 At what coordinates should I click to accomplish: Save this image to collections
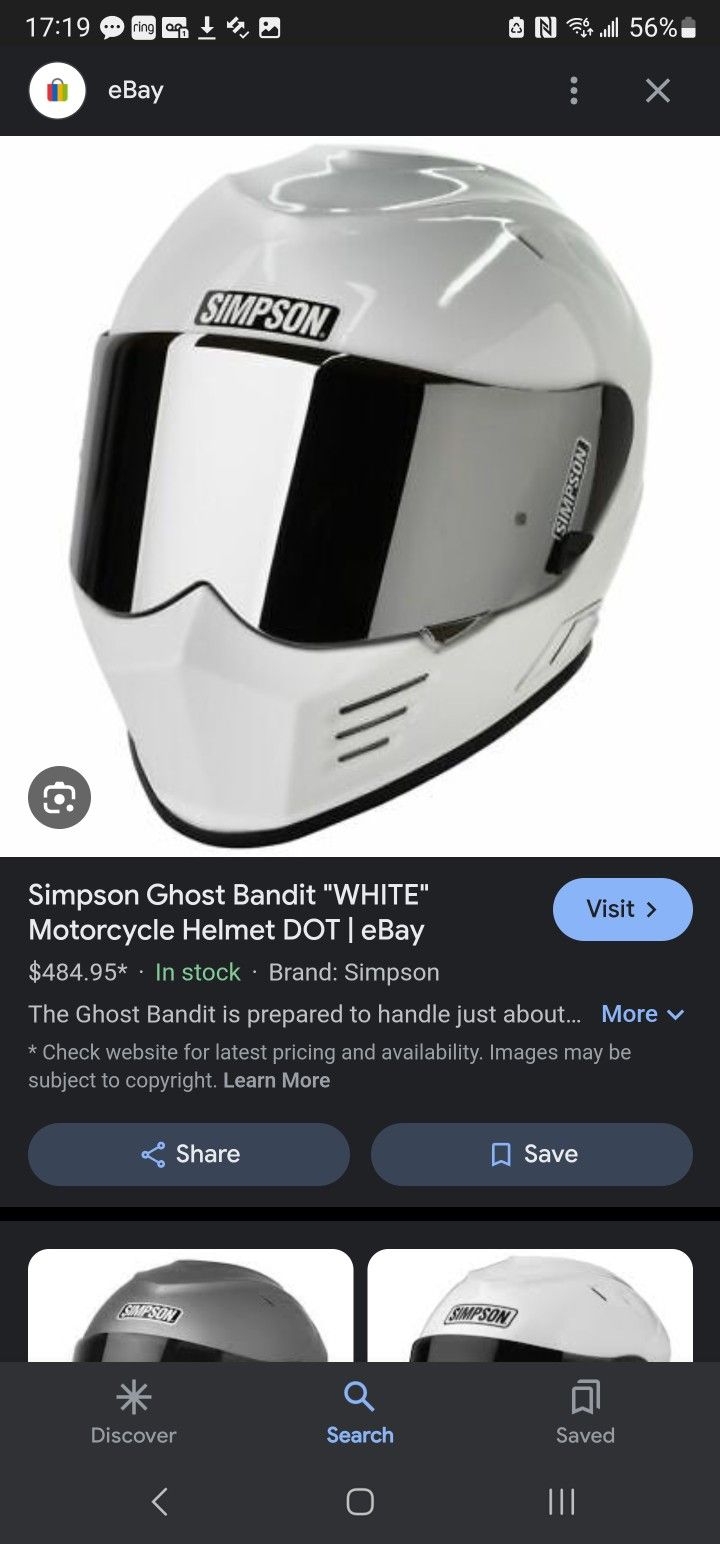coord(531,1154)
